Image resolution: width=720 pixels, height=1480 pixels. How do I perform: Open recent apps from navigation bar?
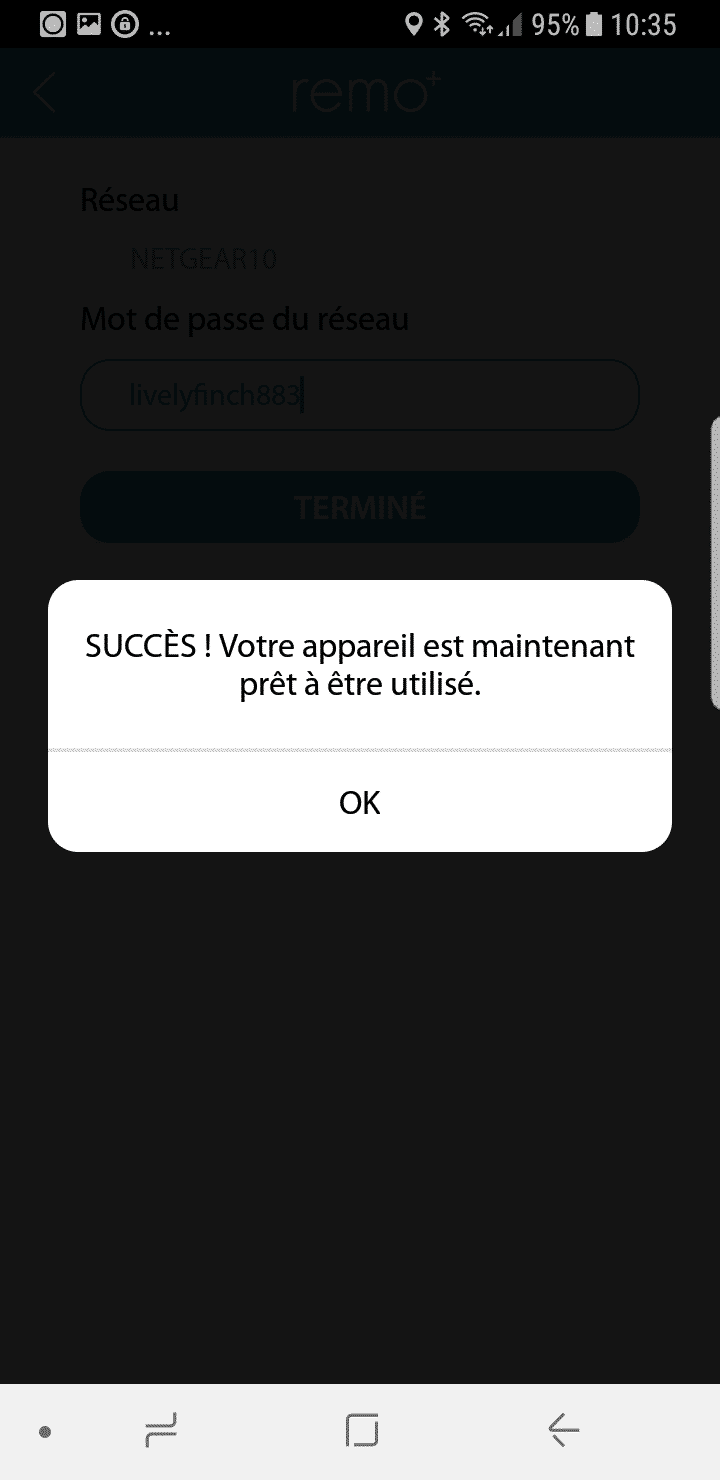[x=161, y=1431]
